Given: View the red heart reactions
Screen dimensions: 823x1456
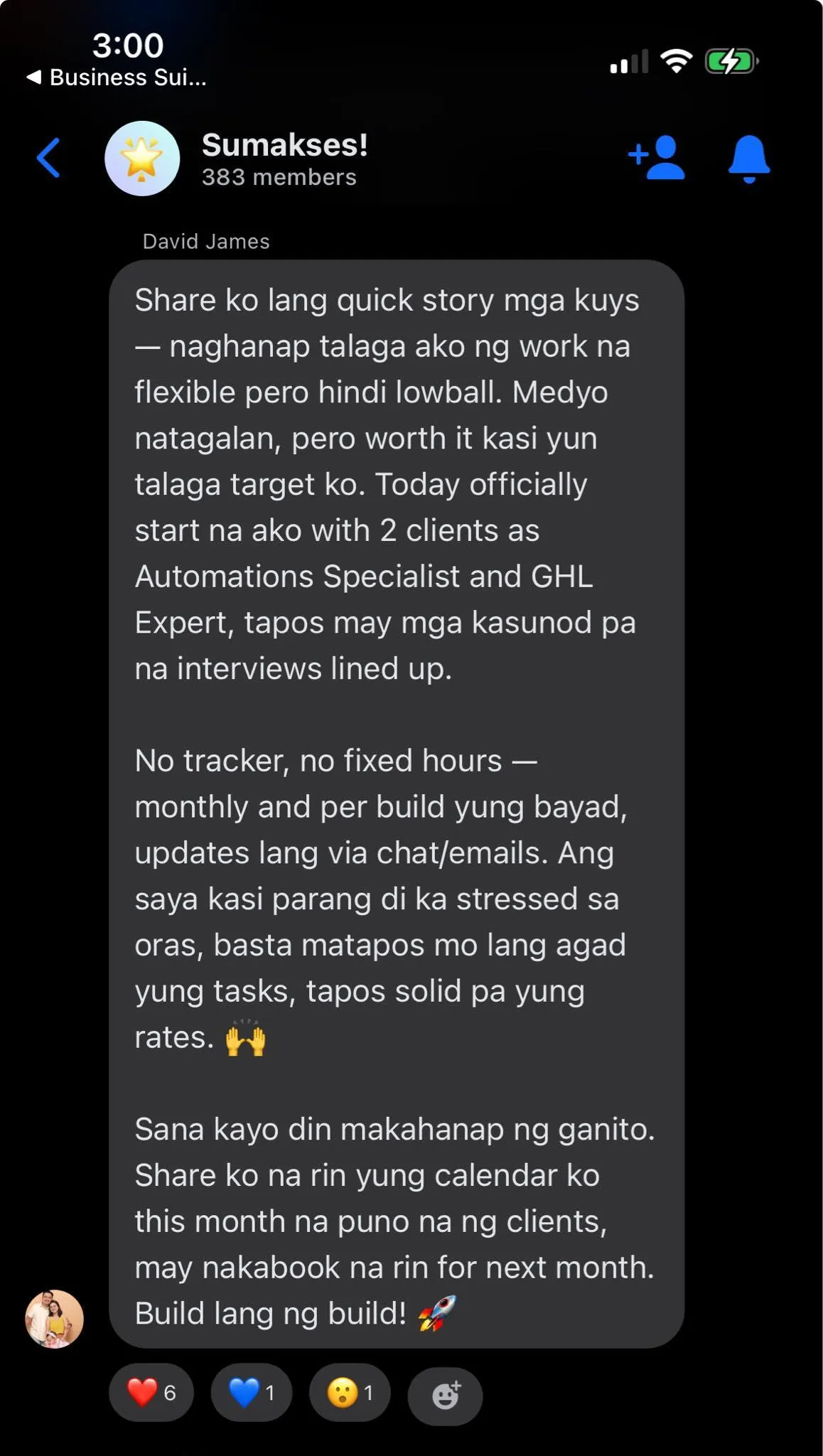Looking at the screenshot, I should click(x=151, y=1392).
